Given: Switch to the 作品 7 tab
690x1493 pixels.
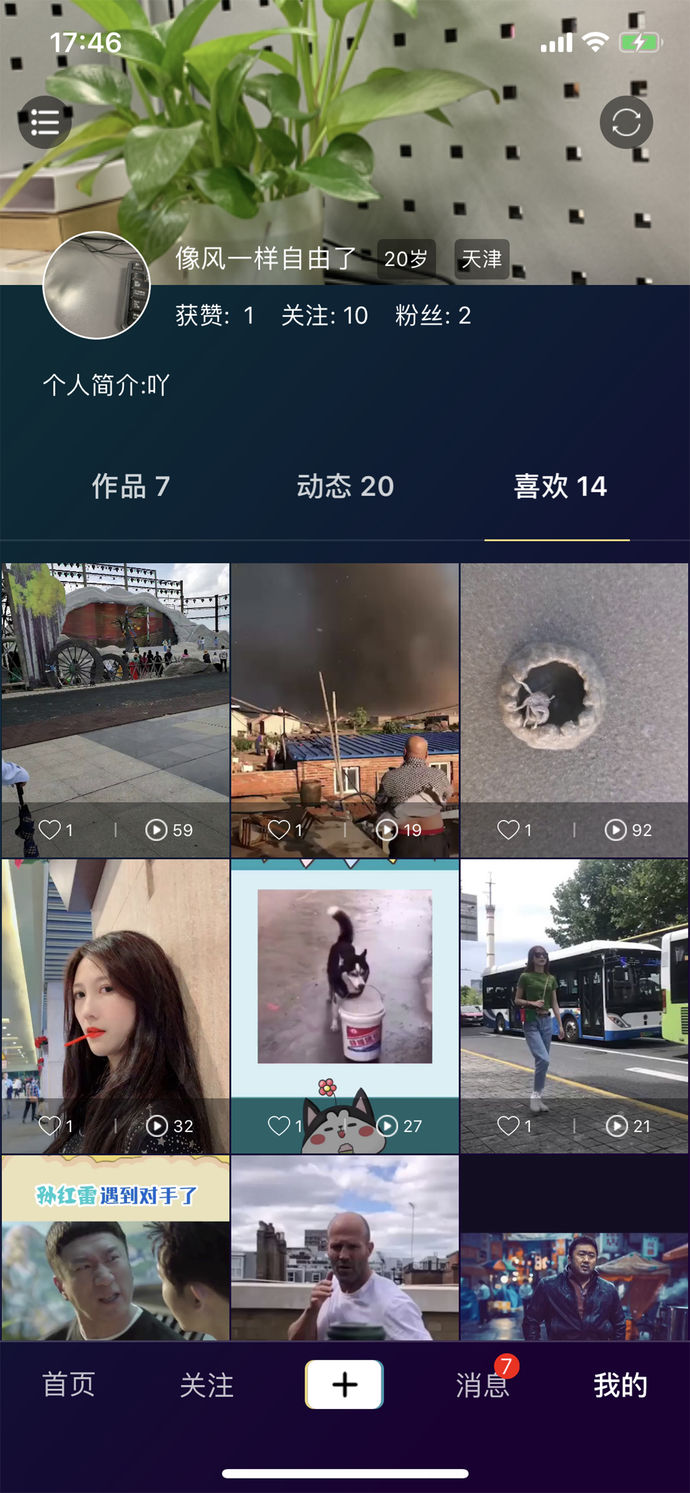Looking at the screenshot, I should click(x=131, y=487).
